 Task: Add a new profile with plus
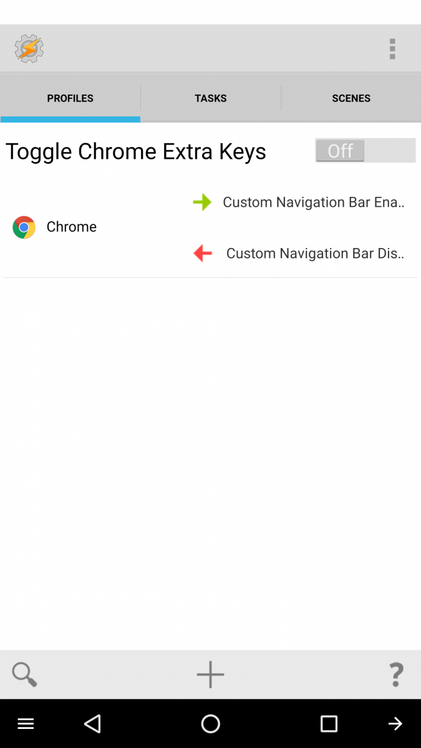point(210,675)
